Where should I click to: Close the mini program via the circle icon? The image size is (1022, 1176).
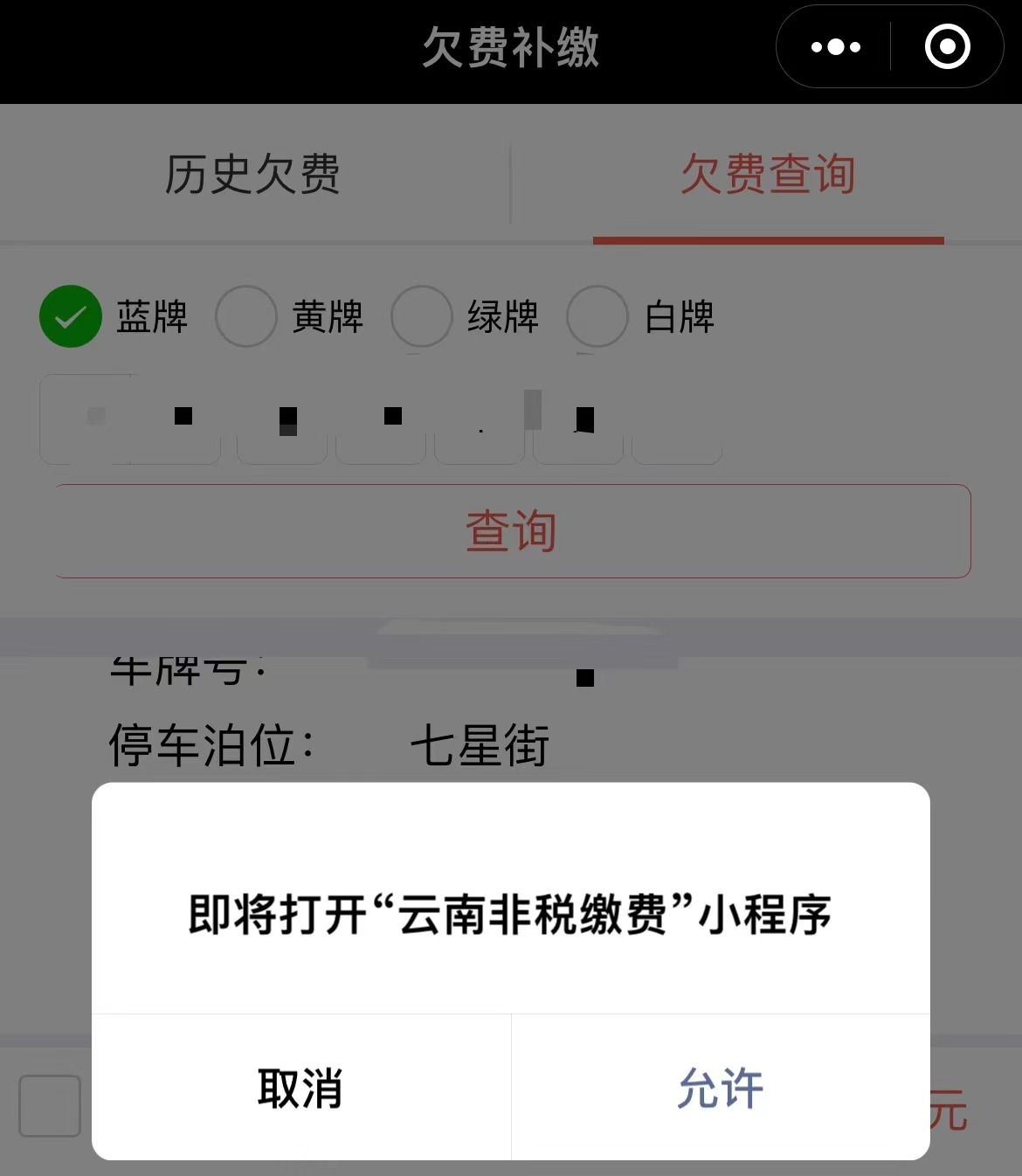(947, 47)
